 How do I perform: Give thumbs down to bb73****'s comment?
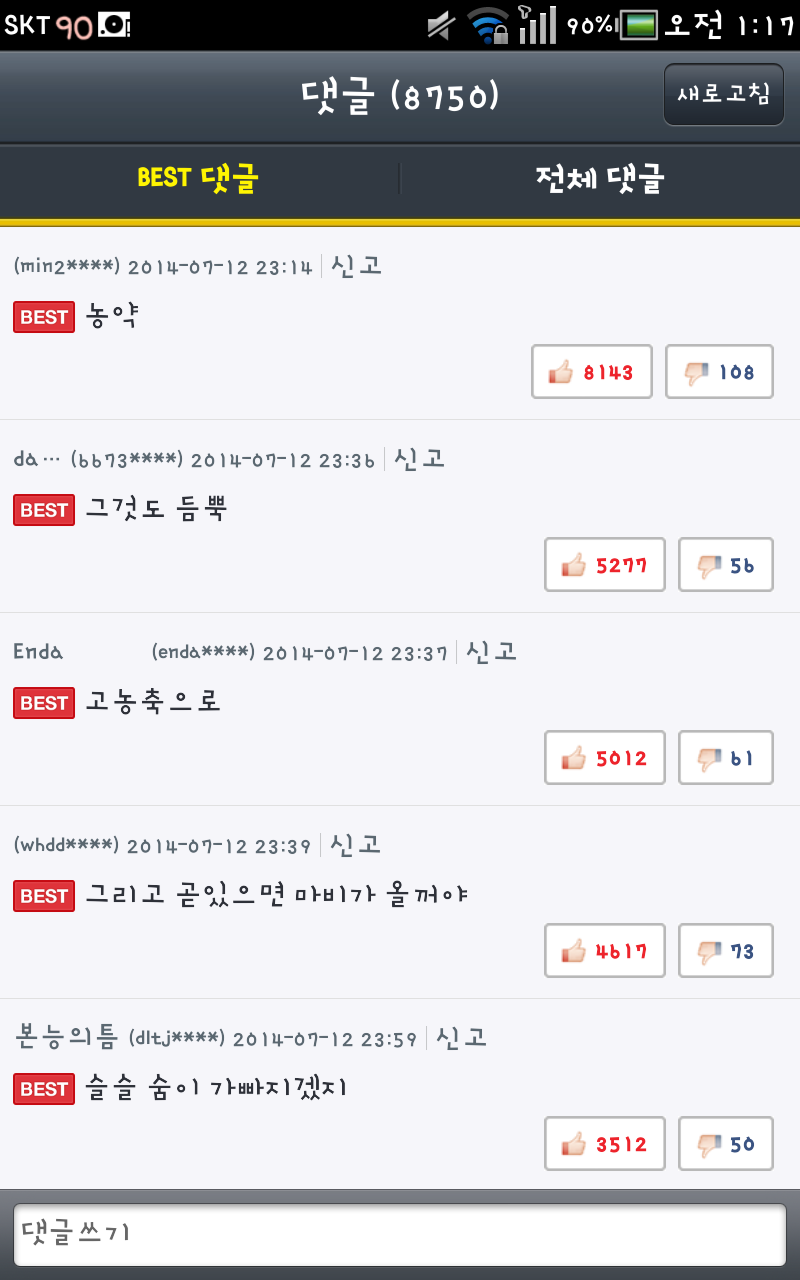click(x=725, y=564)
